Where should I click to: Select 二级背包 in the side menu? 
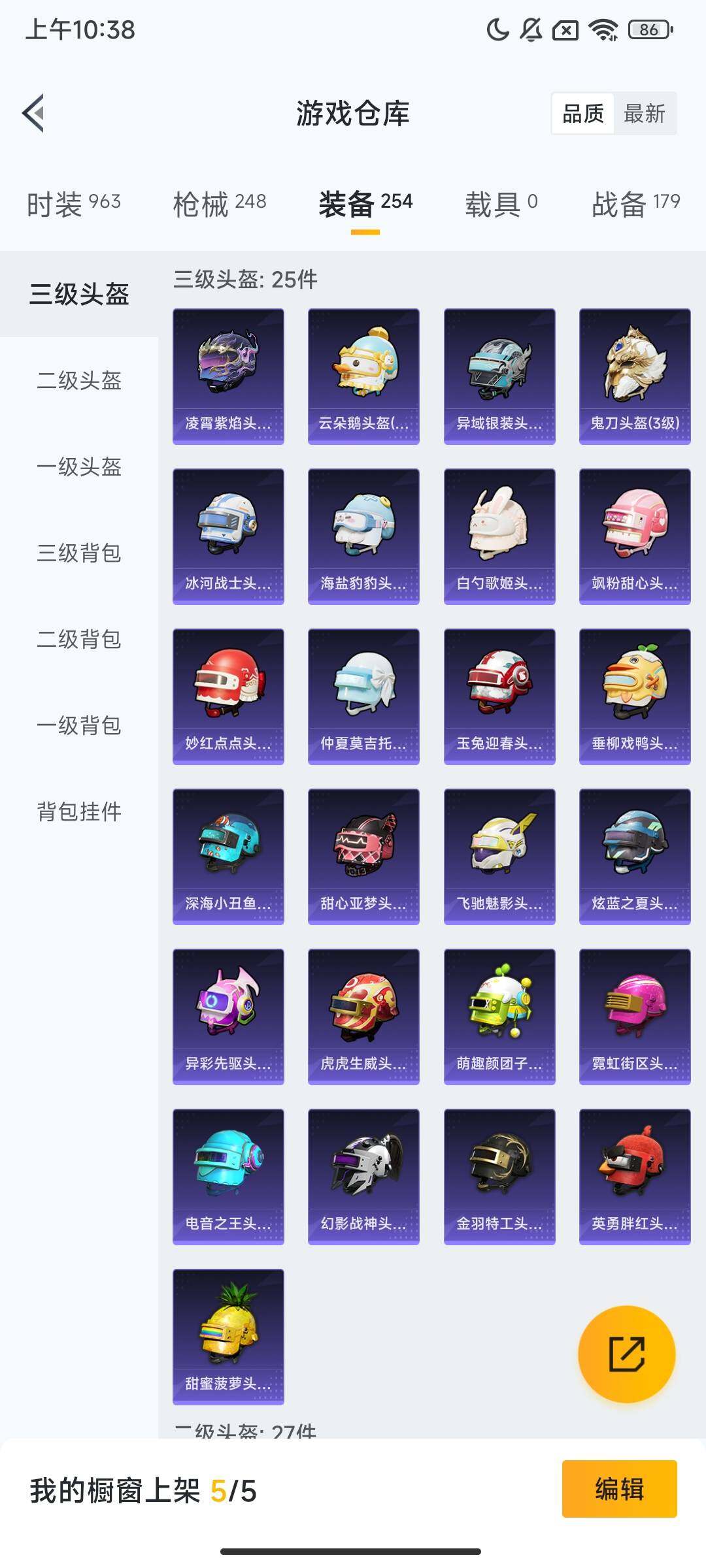pyautogui.click(x=79, y=639)
